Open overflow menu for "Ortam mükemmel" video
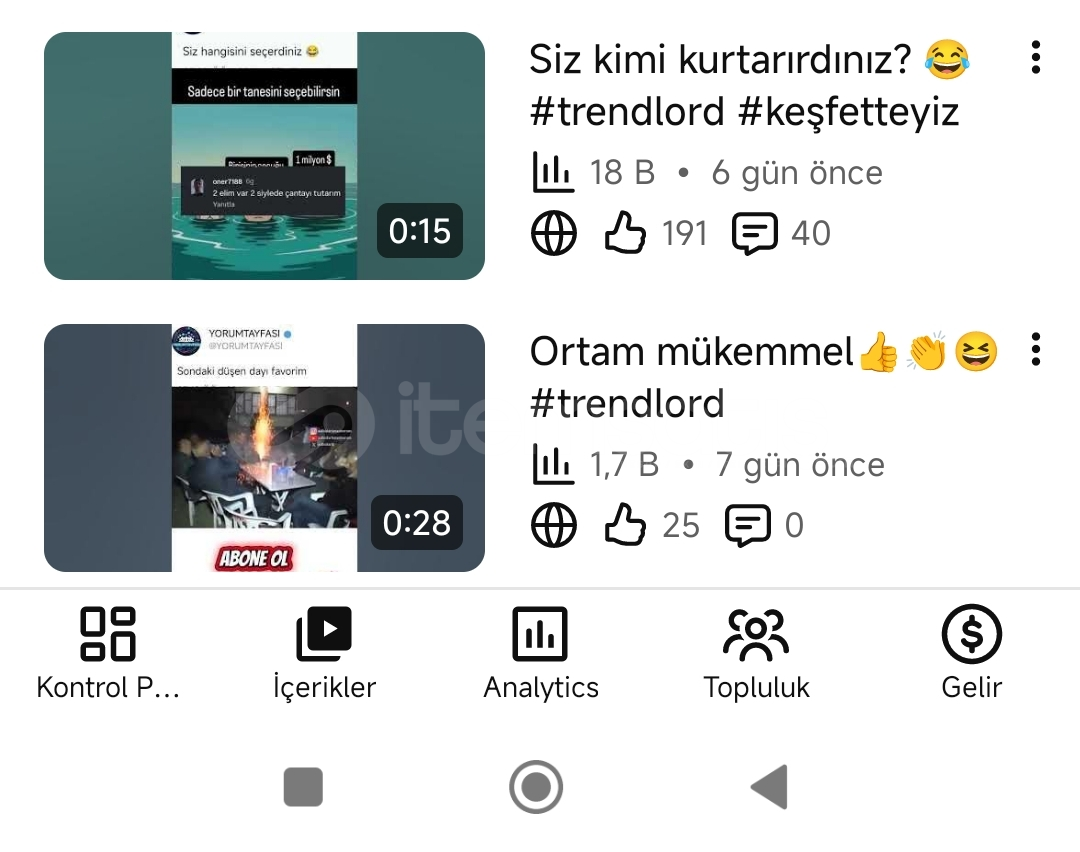The image size is (1080, 852). 1035,349
